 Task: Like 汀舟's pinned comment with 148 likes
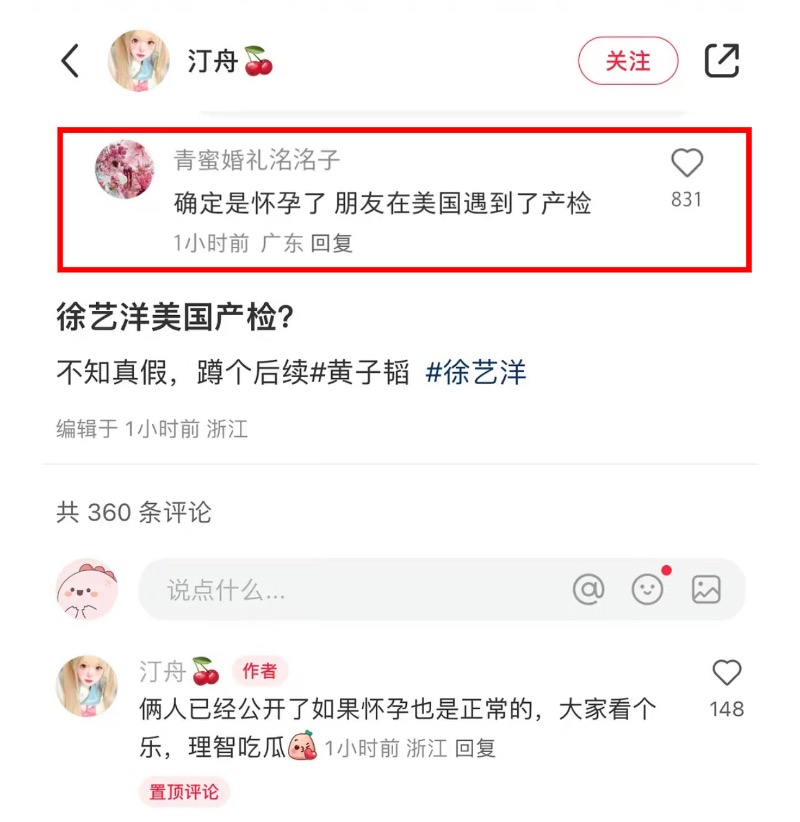tap(726, 673)
